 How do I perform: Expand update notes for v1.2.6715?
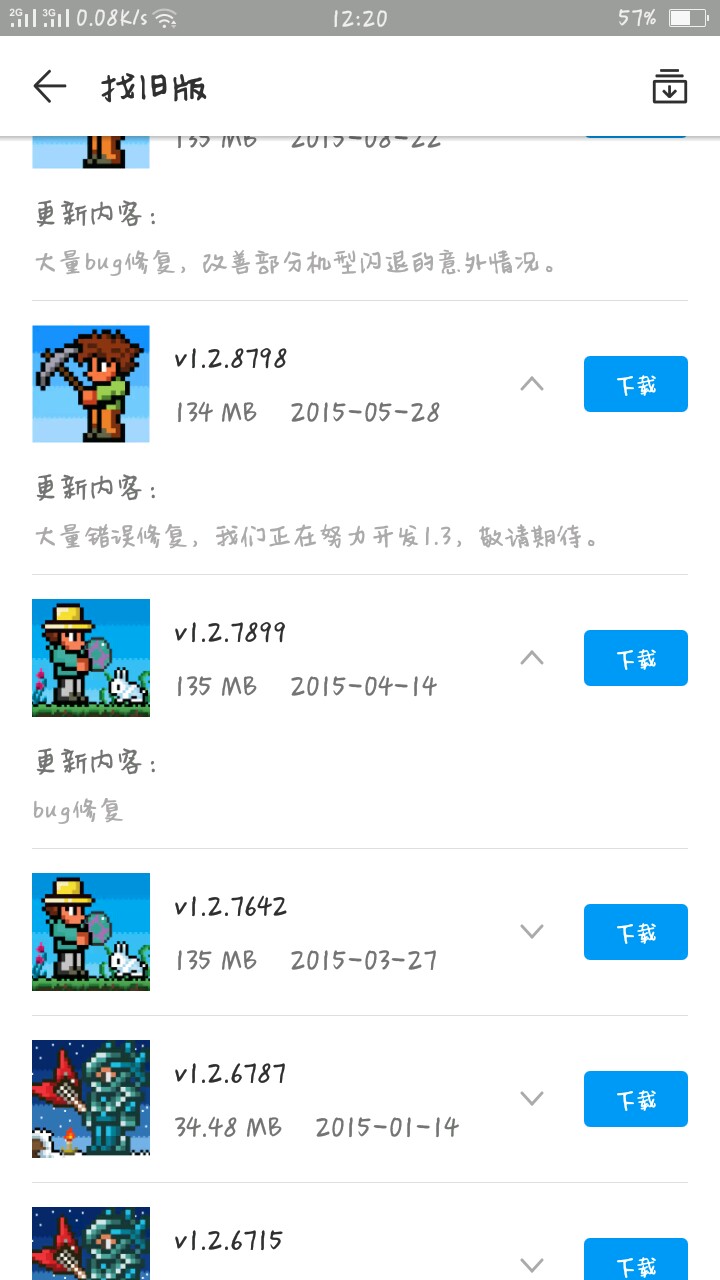tap(532, 1265)
